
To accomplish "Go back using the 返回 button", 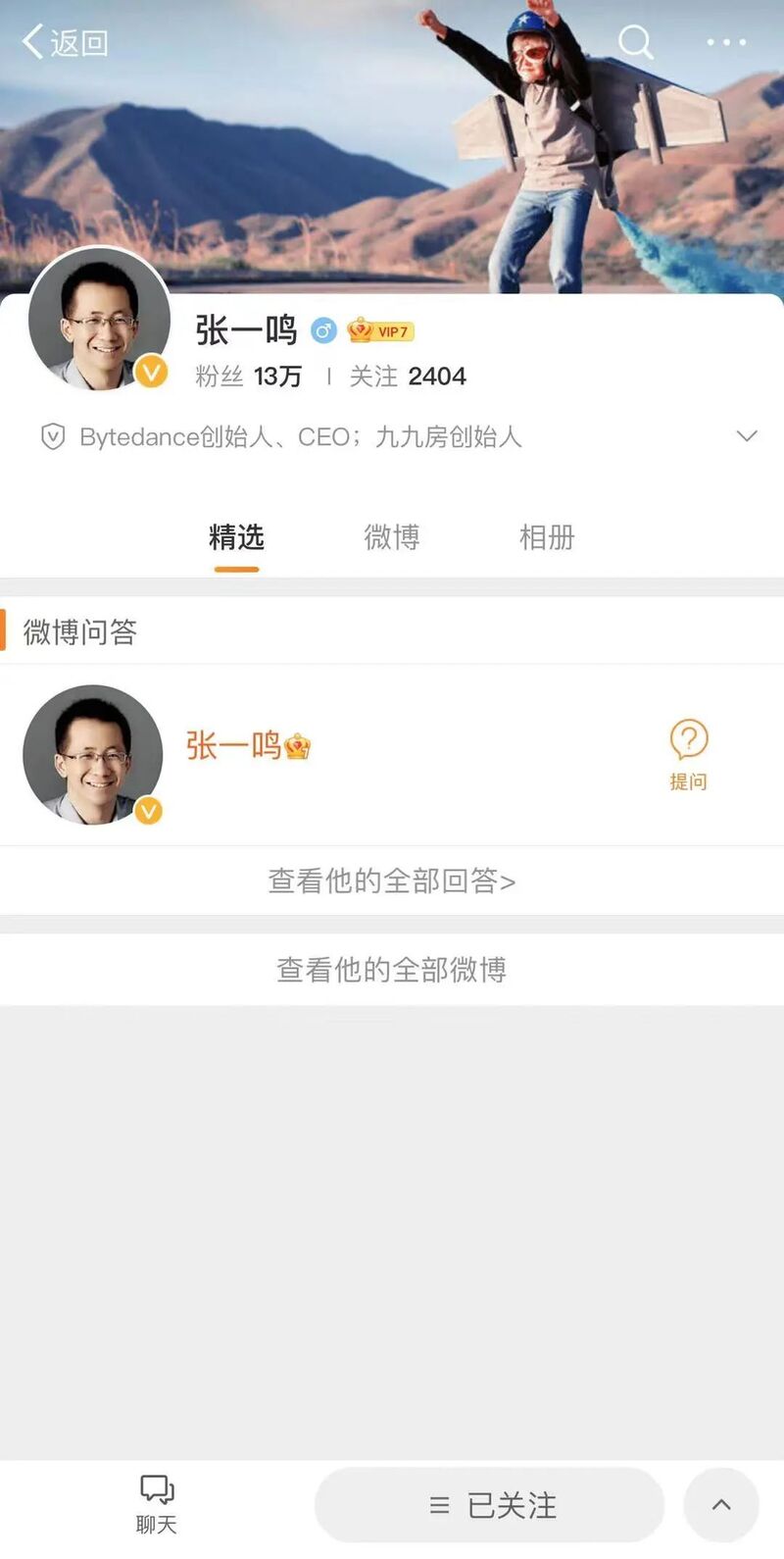I will [65, 42].
